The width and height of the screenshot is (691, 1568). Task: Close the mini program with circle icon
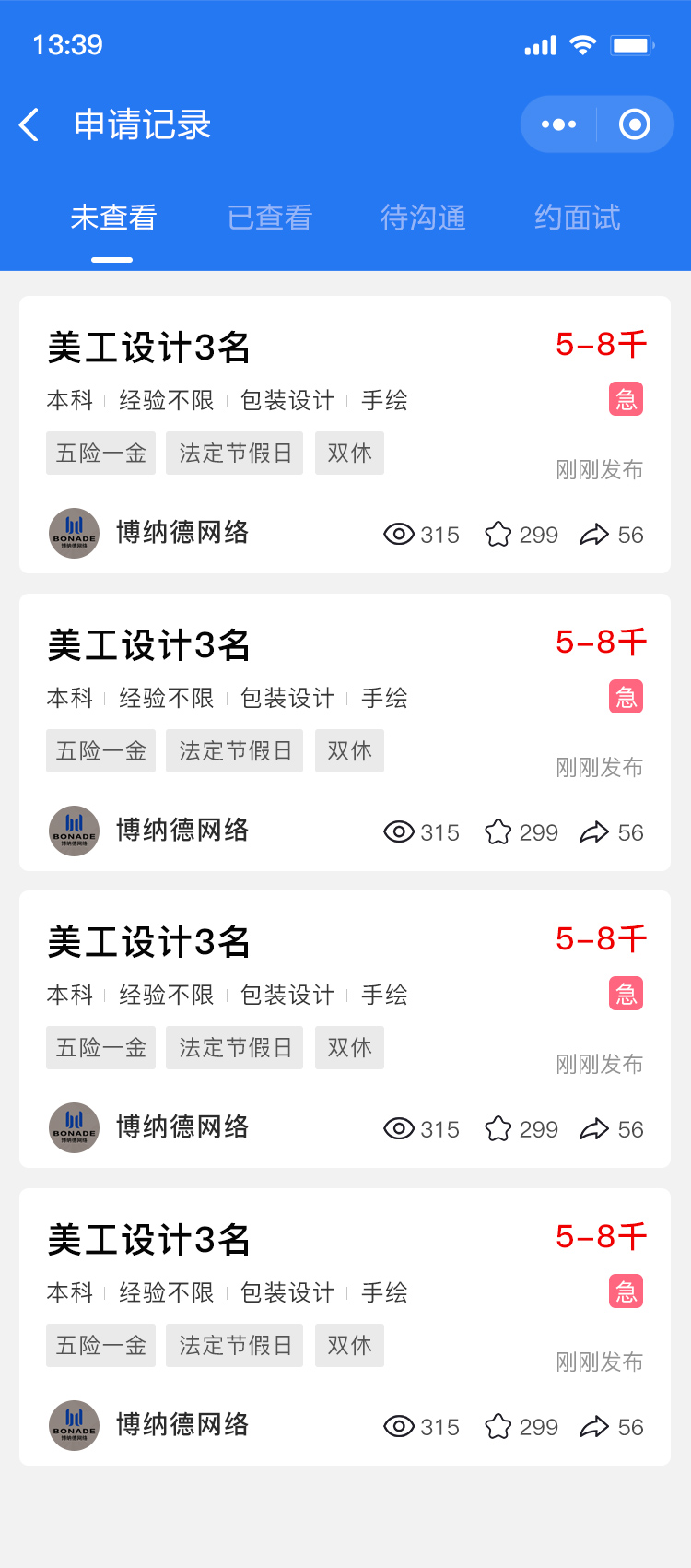point(635,124)
